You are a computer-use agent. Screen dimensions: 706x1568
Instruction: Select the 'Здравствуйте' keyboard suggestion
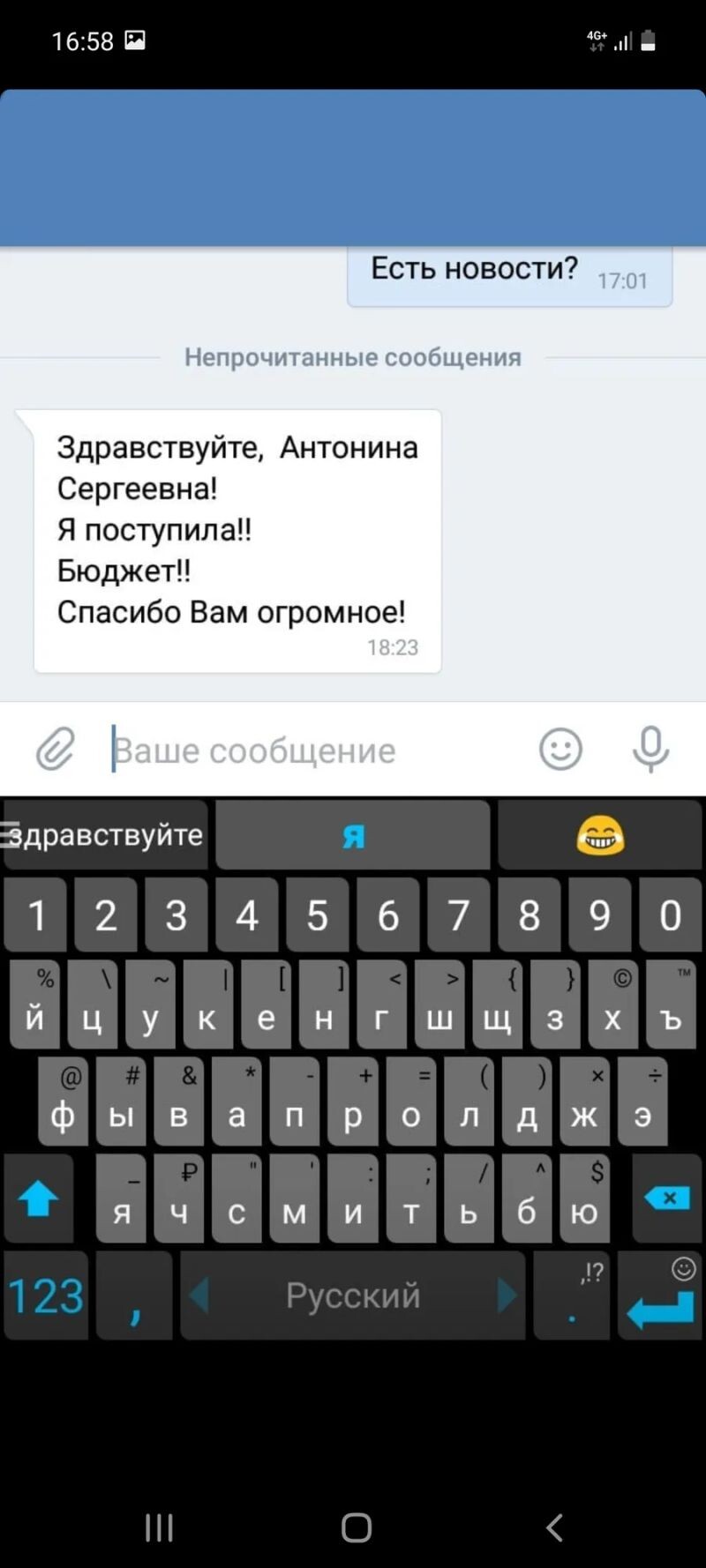click(106, 835)
